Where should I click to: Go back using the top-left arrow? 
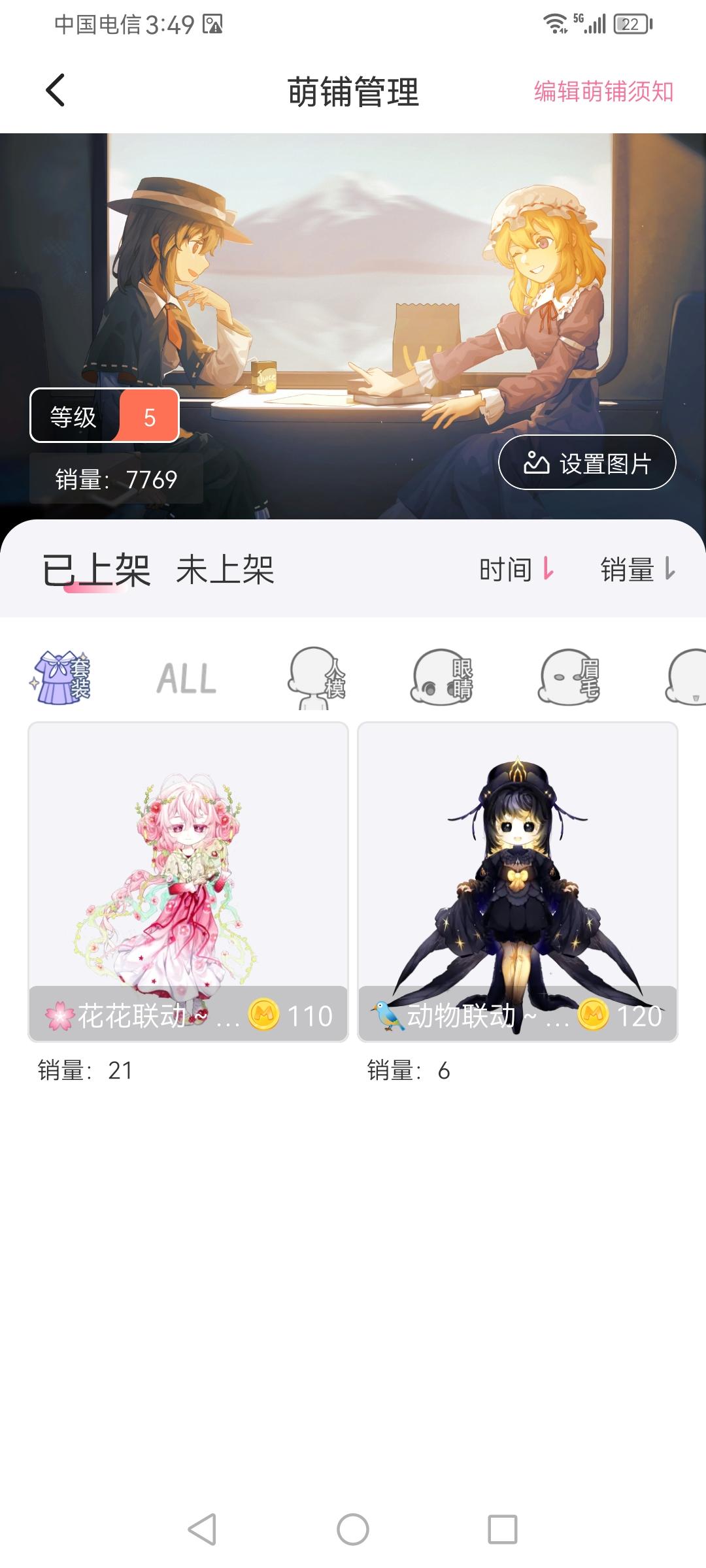coord(56,90)
